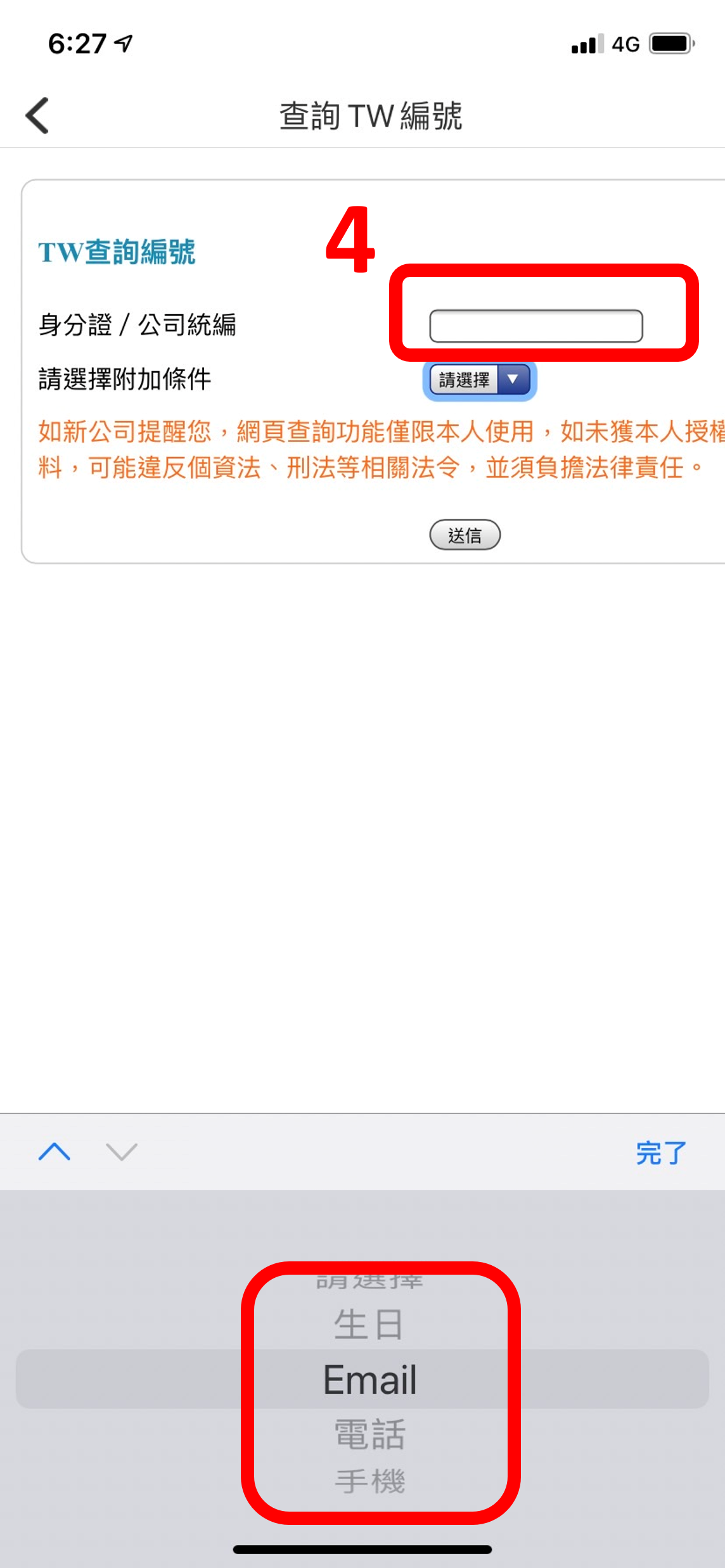Viewport: 725px width, 1568px height.
Task: Tap the 身分證 / 公司統編 input field
Action: pyautogui.click(x=536, y=326)
